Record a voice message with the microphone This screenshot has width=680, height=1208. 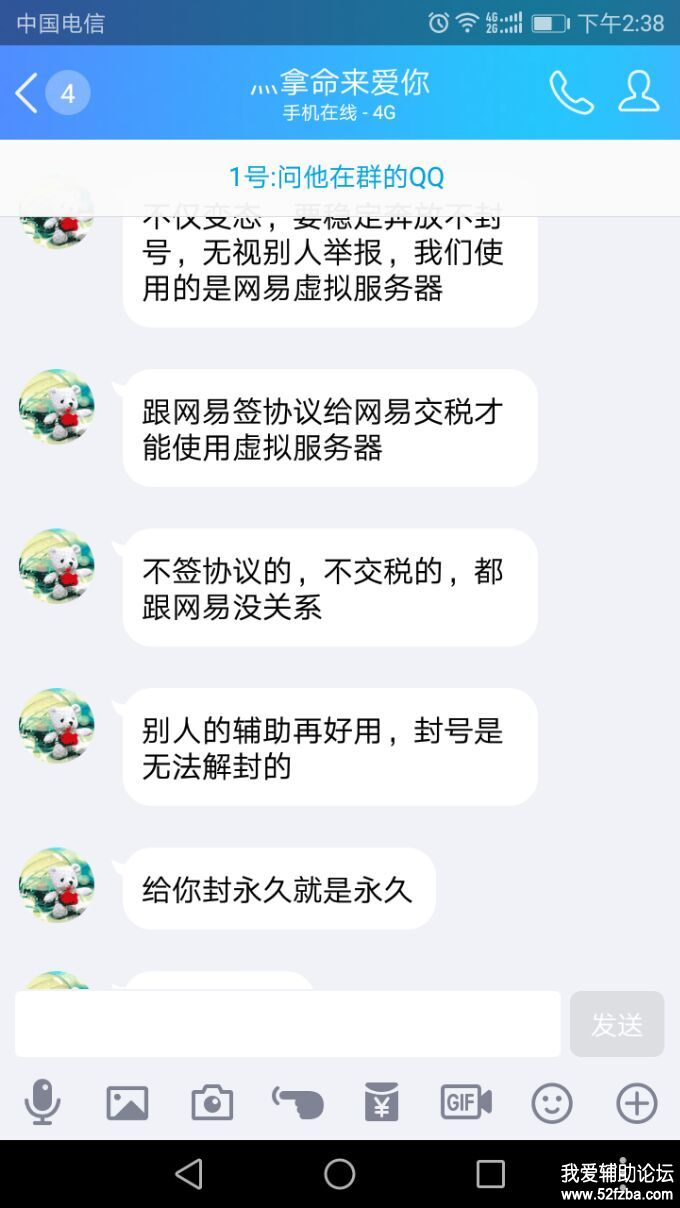point(42,1103)
